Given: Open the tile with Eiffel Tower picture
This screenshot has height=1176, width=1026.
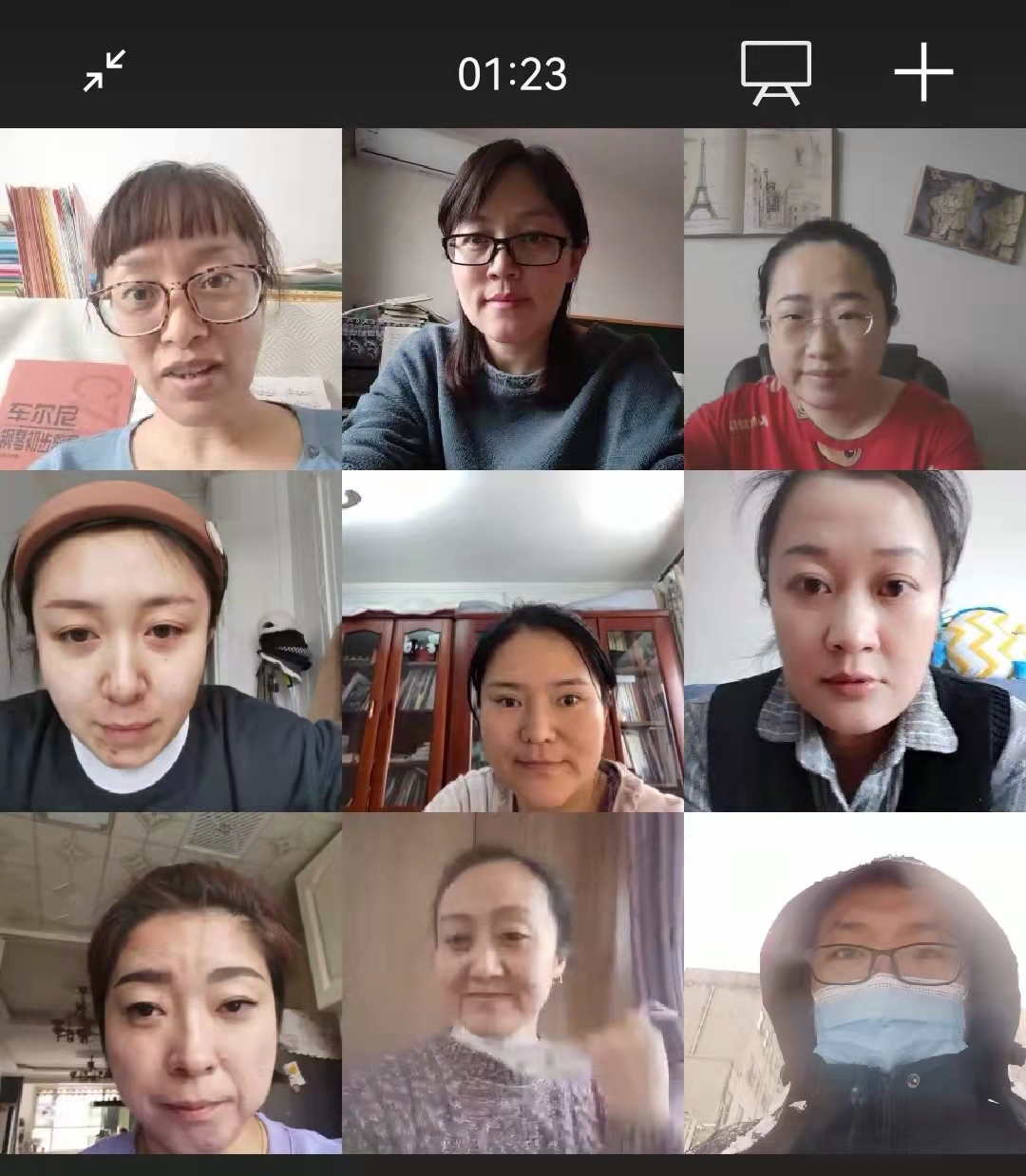Looking at the screenshot, I should (x=855, y=299).
